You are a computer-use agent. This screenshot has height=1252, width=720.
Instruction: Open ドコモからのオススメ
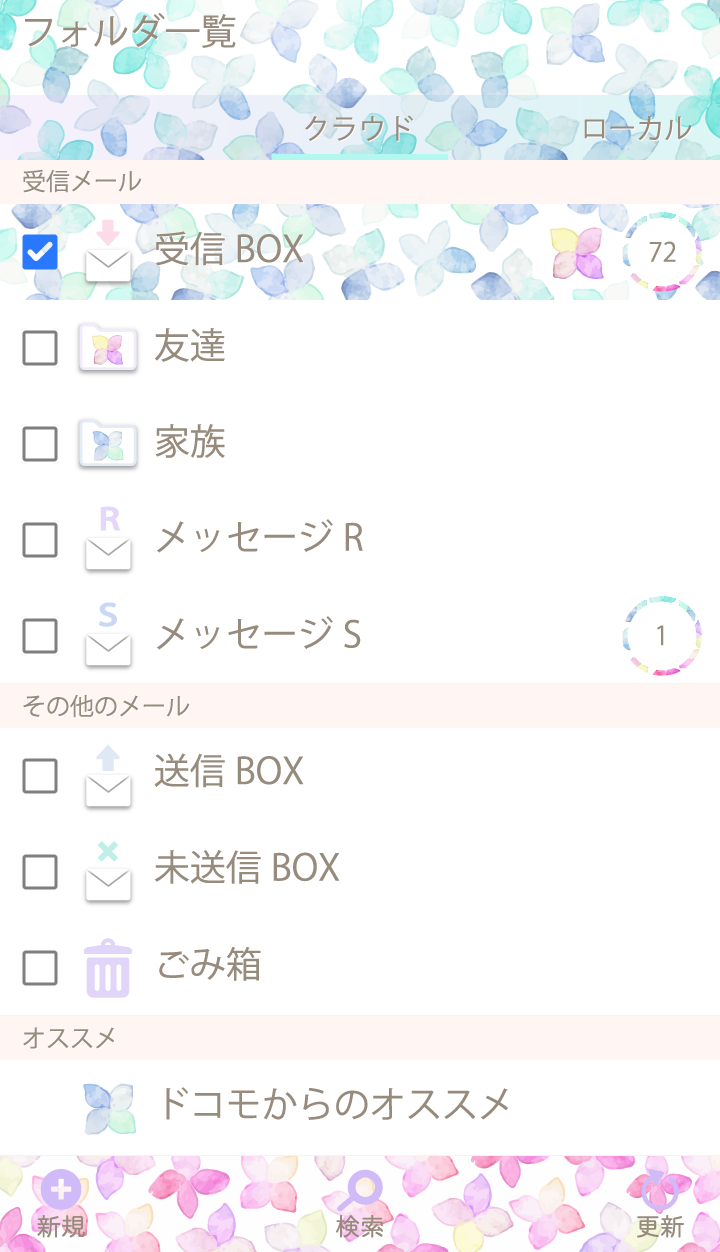pos(333,1105)
